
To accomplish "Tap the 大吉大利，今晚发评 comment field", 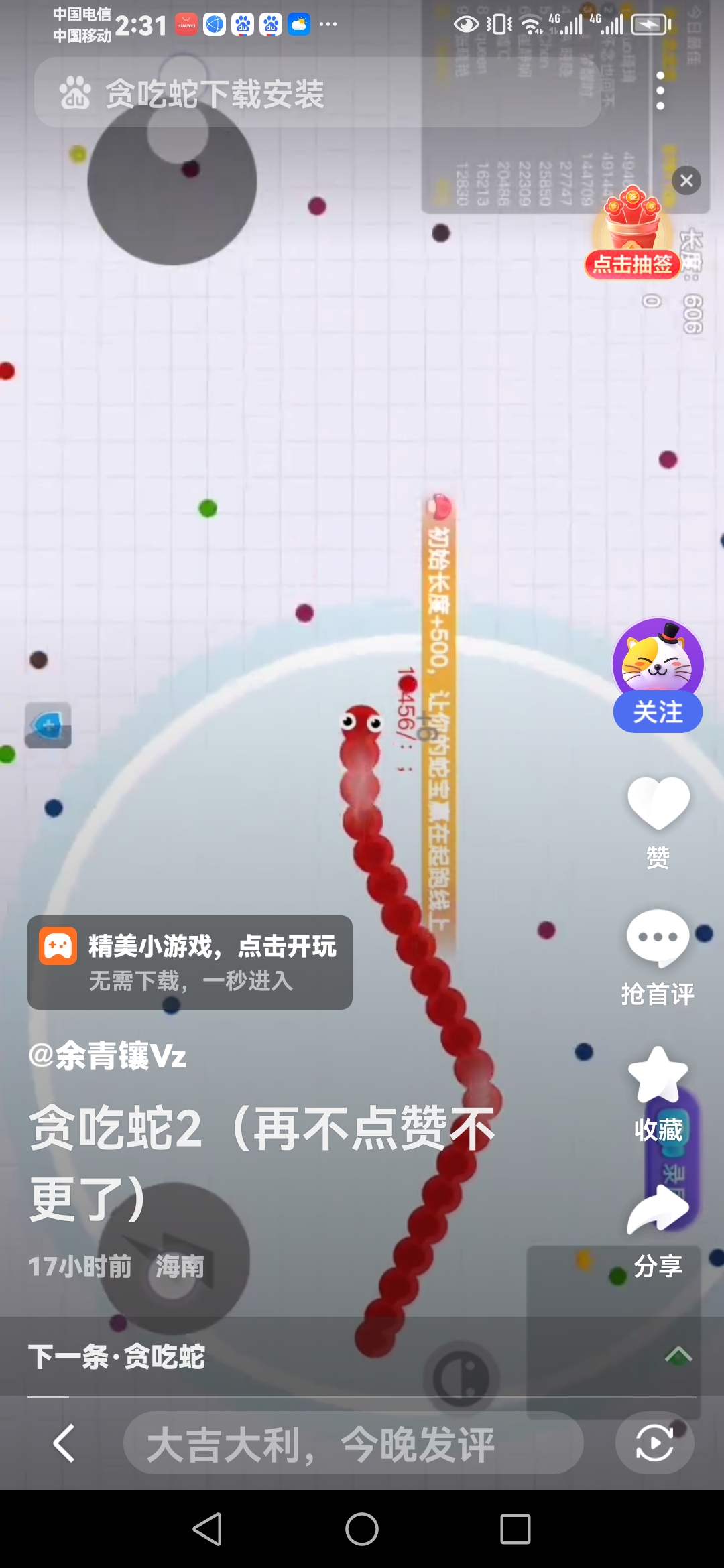I will pos(353,1443).
